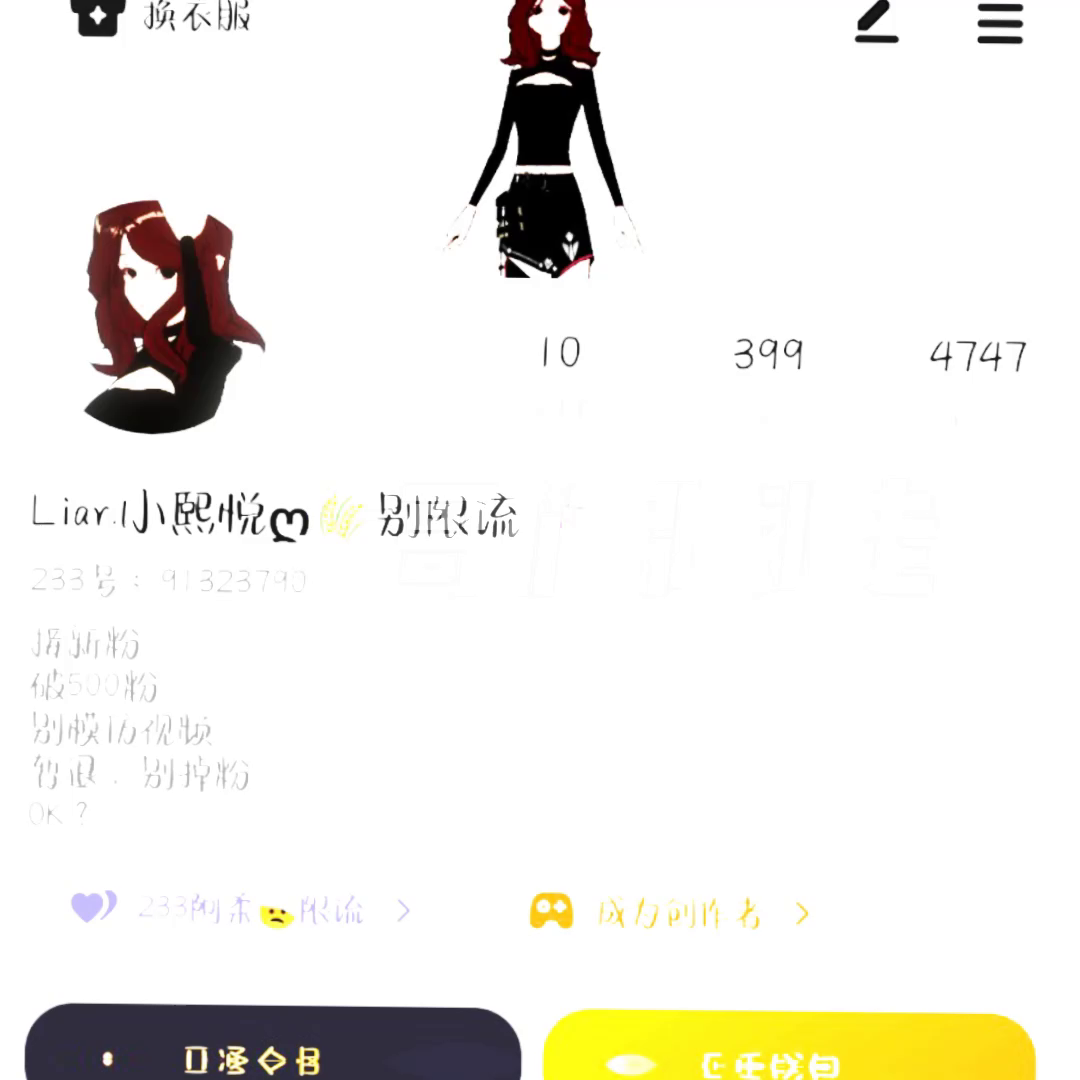1080x1080 pixels.
Task: Tap the dark button at the bottom
Action: [x=272, y=1048]
